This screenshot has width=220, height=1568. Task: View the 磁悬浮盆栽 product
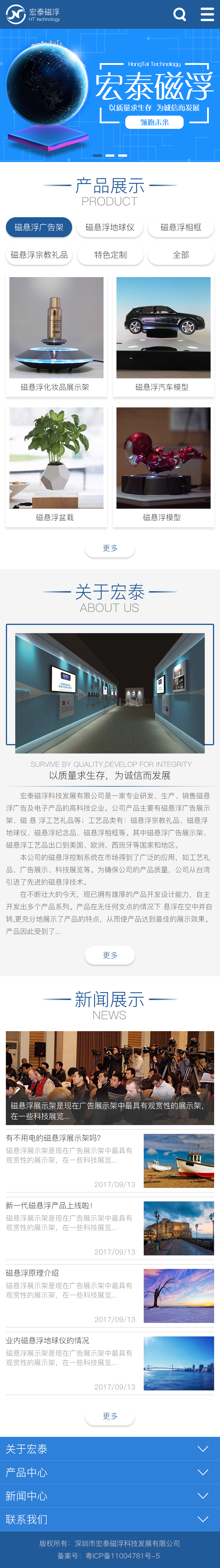coord(56,466)
